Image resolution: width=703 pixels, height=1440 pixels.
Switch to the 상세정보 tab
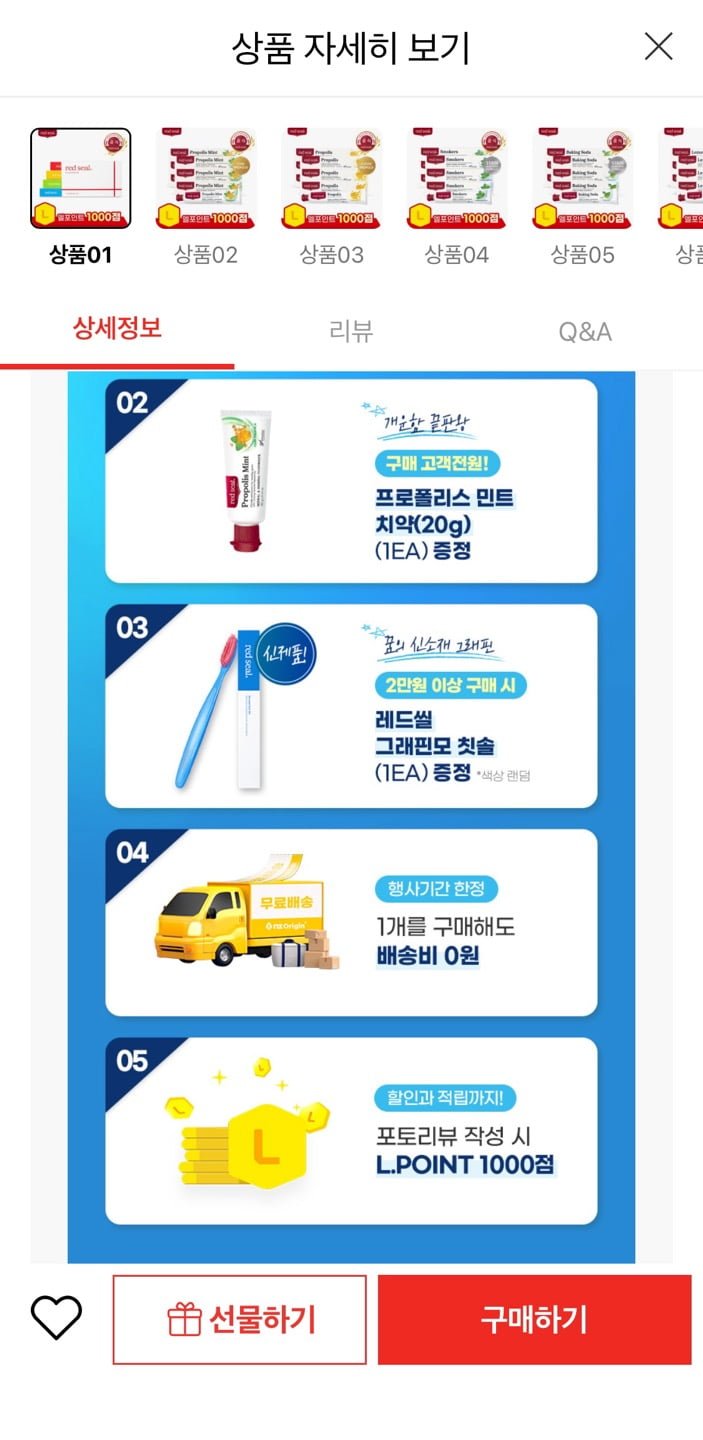tap(117, 329)
